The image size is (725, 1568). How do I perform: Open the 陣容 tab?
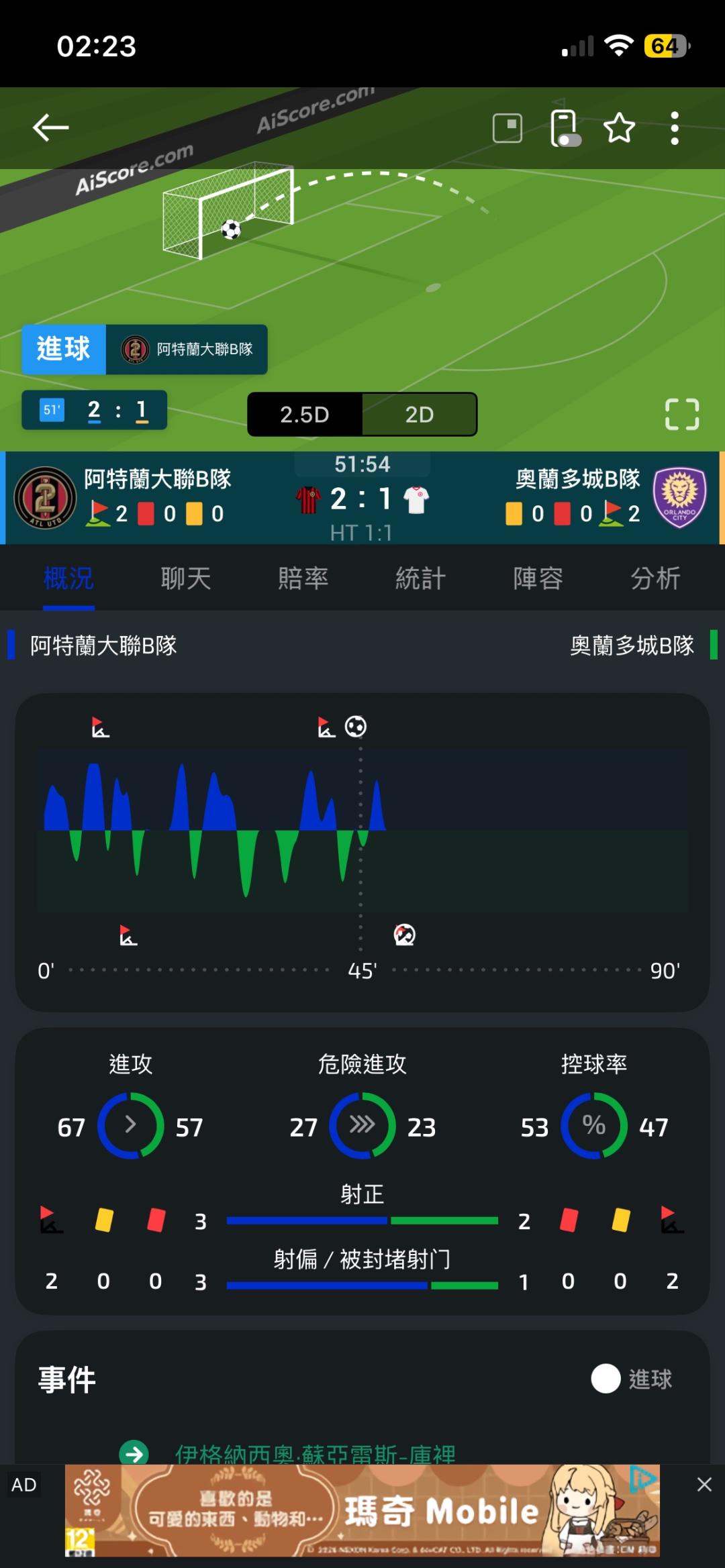point(538,578)
